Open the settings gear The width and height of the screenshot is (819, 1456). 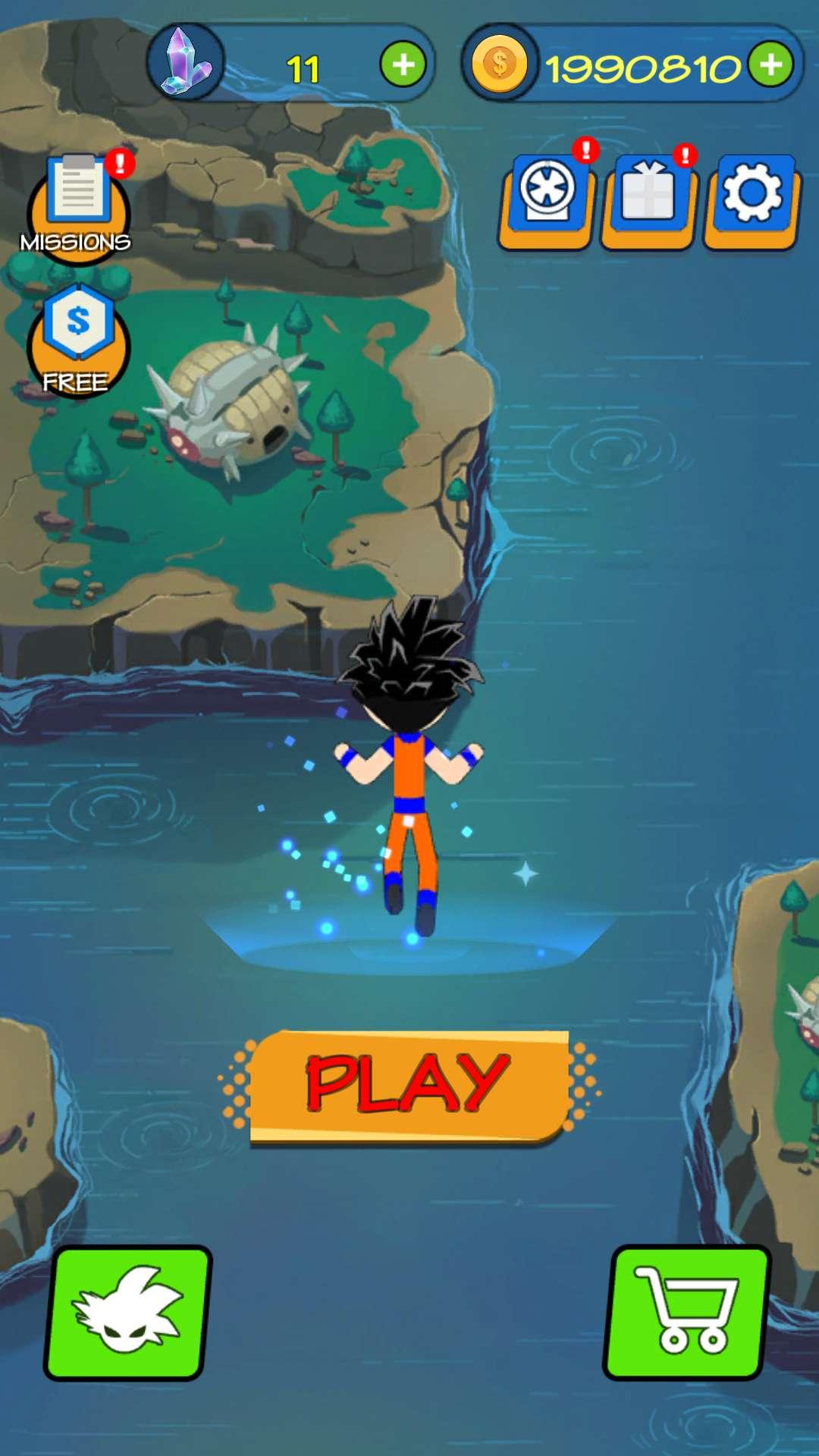[x=752, y=199]
